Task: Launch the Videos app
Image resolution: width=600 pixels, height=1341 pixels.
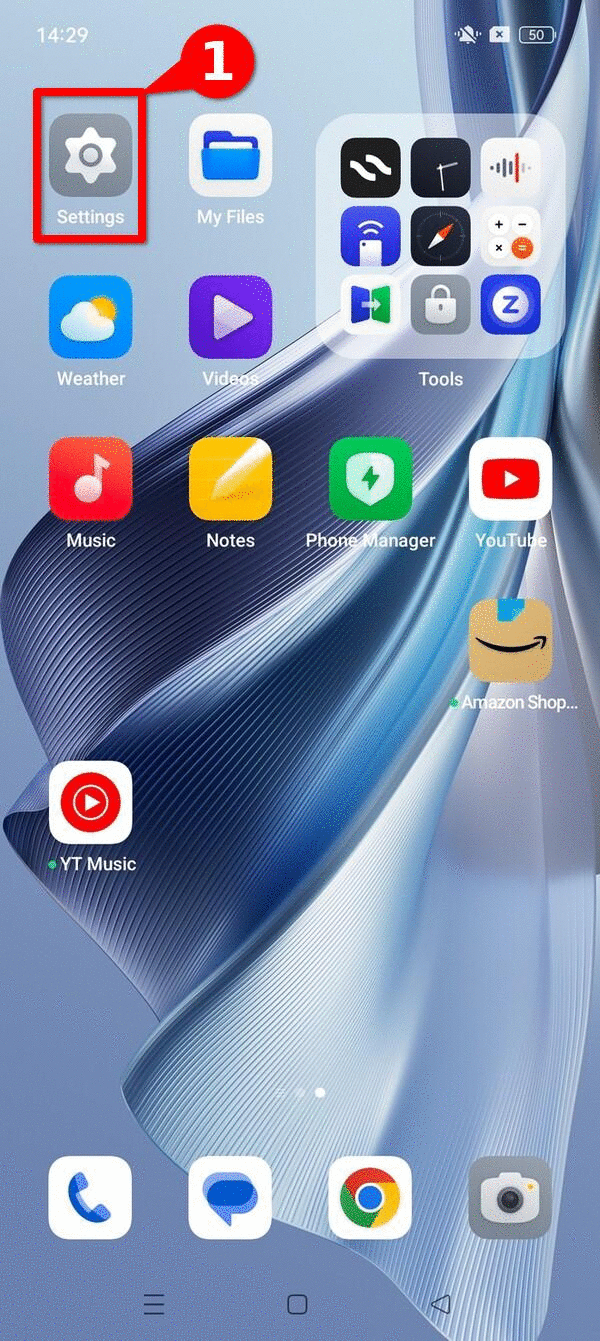Action: pyautogui.click(x=230, y=317)
